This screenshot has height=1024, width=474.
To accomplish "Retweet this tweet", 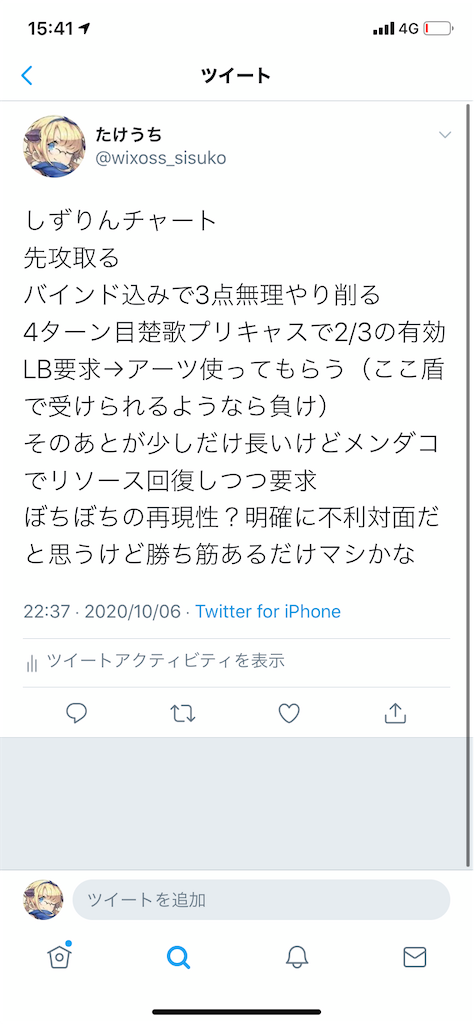I will point(183,713).
